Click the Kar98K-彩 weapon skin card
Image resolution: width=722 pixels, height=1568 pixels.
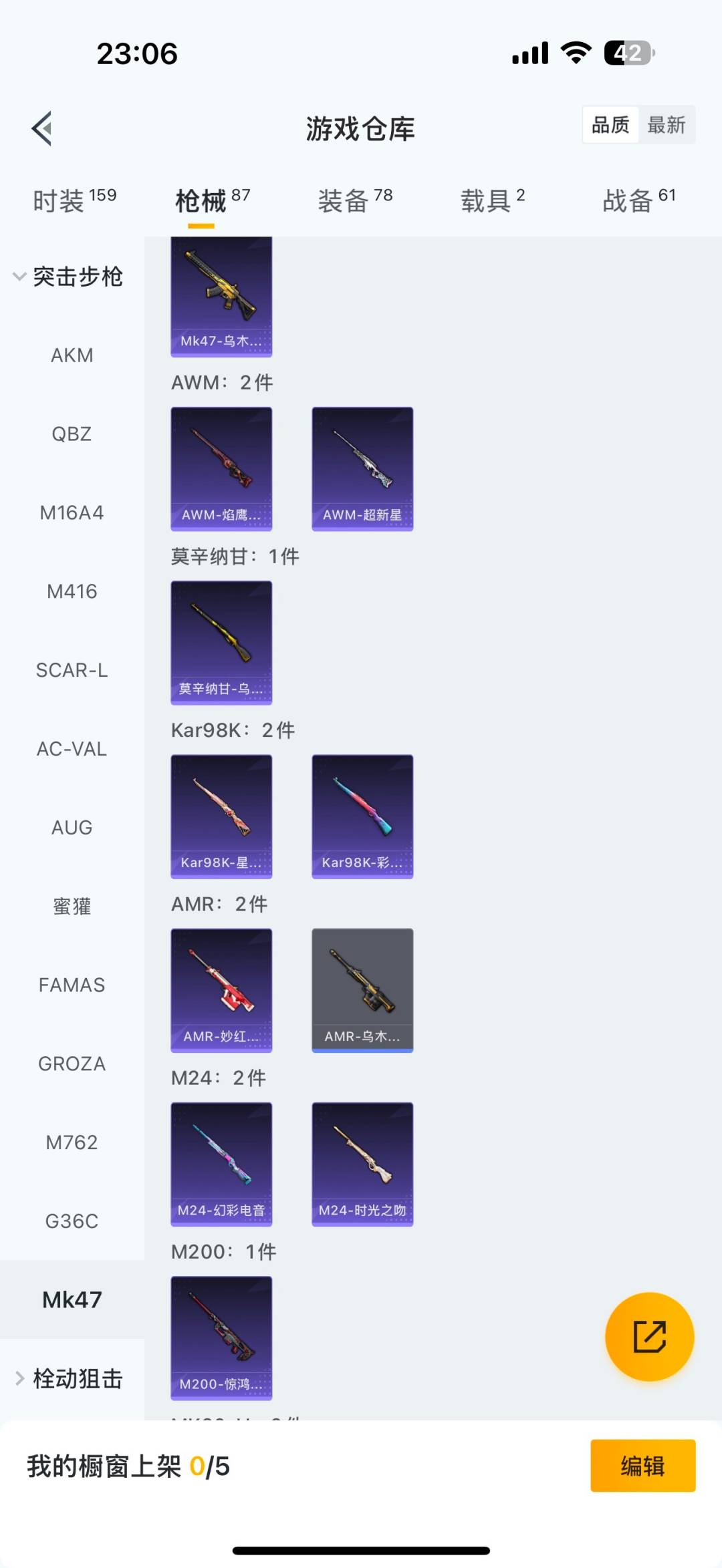(362, 815)
